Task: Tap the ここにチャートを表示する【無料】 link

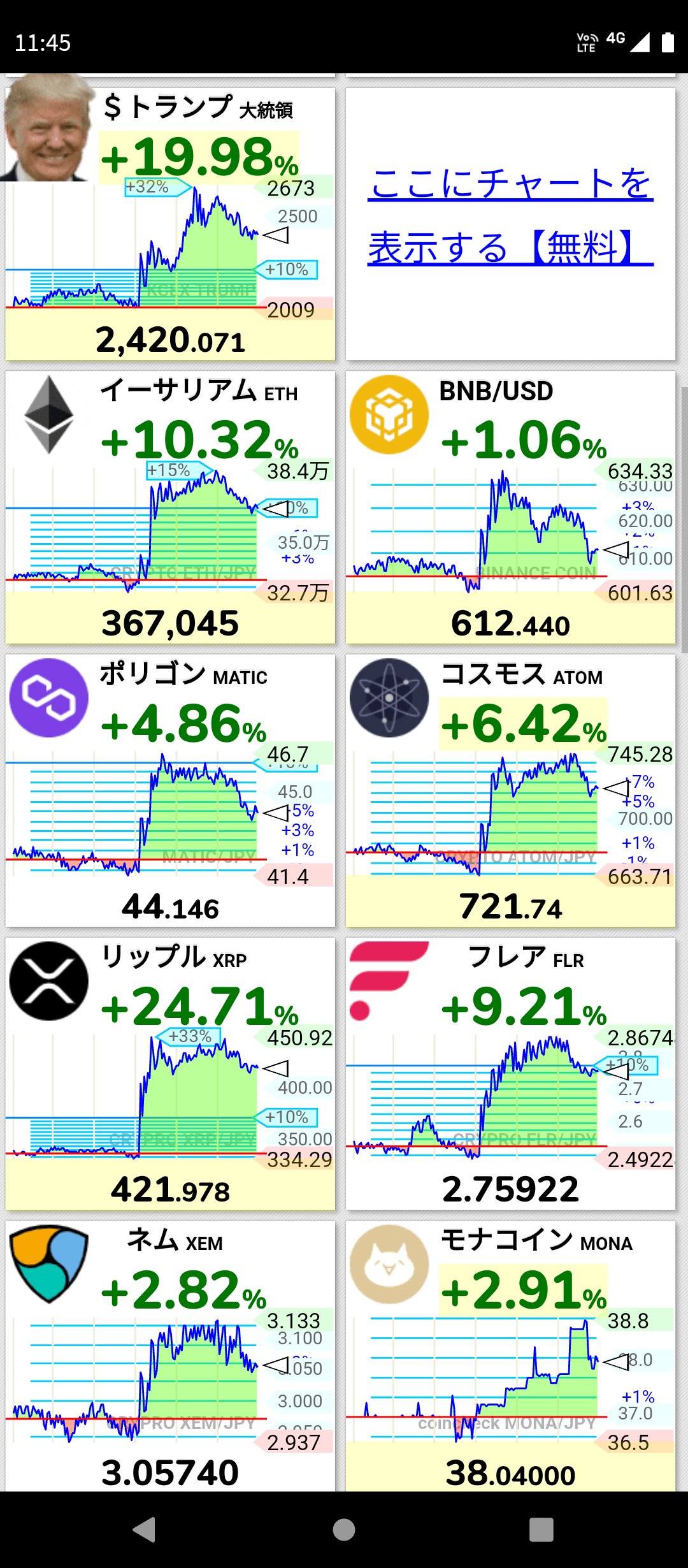Action: 510,215
